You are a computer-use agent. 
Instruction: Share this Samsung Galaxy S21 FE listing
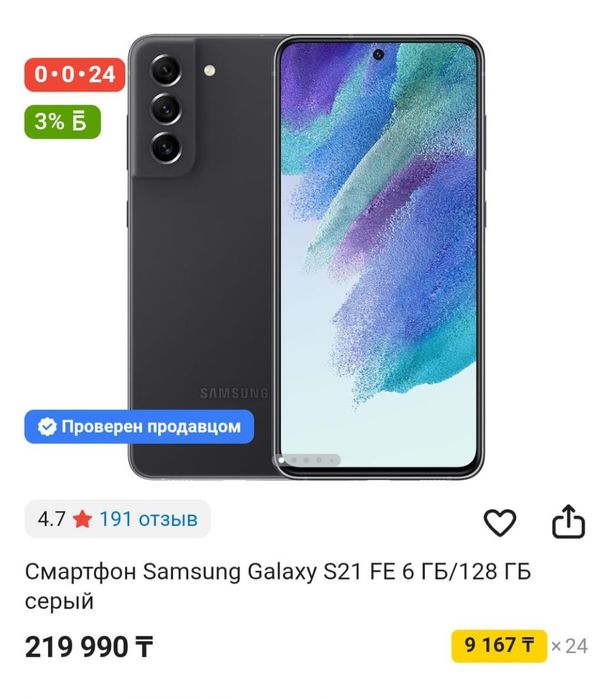click(567, 521)
